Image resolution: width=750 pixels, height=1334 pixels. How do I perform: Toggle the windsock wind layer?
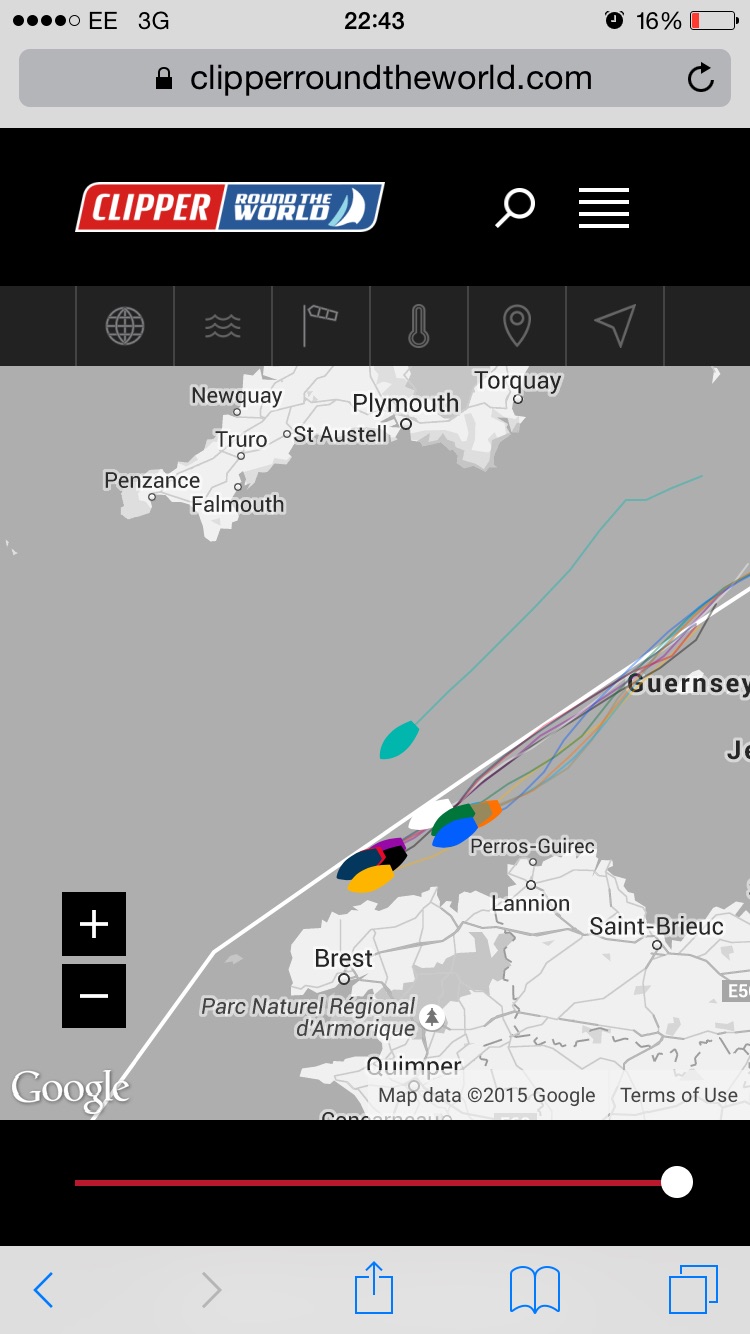320,326
